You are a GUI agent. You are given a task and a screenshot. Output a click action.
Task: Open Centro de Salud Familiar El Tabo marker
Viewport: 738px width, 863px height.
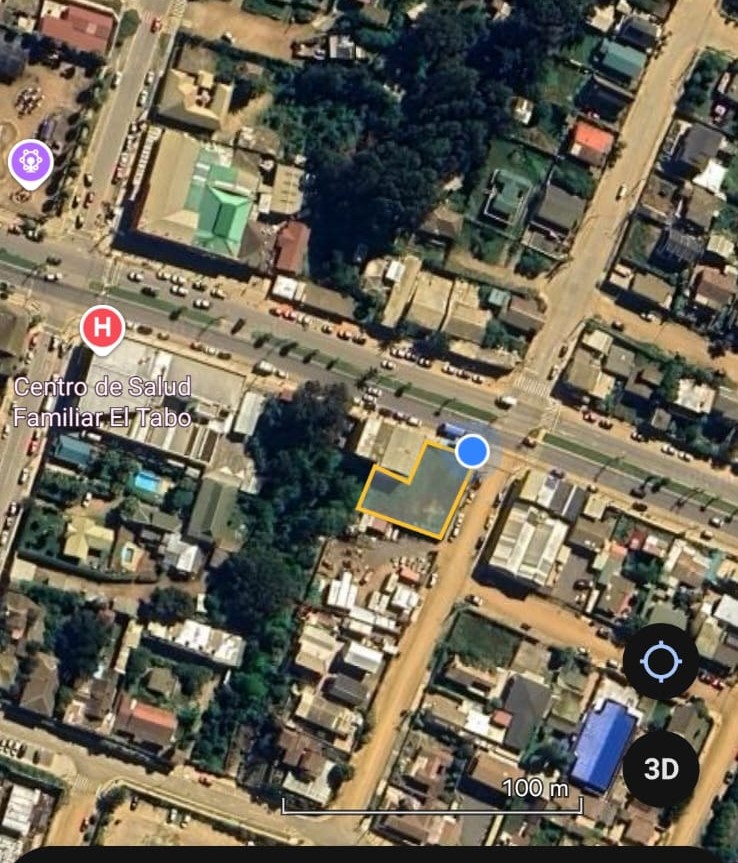pyautogui.click(x=101, y=328)
